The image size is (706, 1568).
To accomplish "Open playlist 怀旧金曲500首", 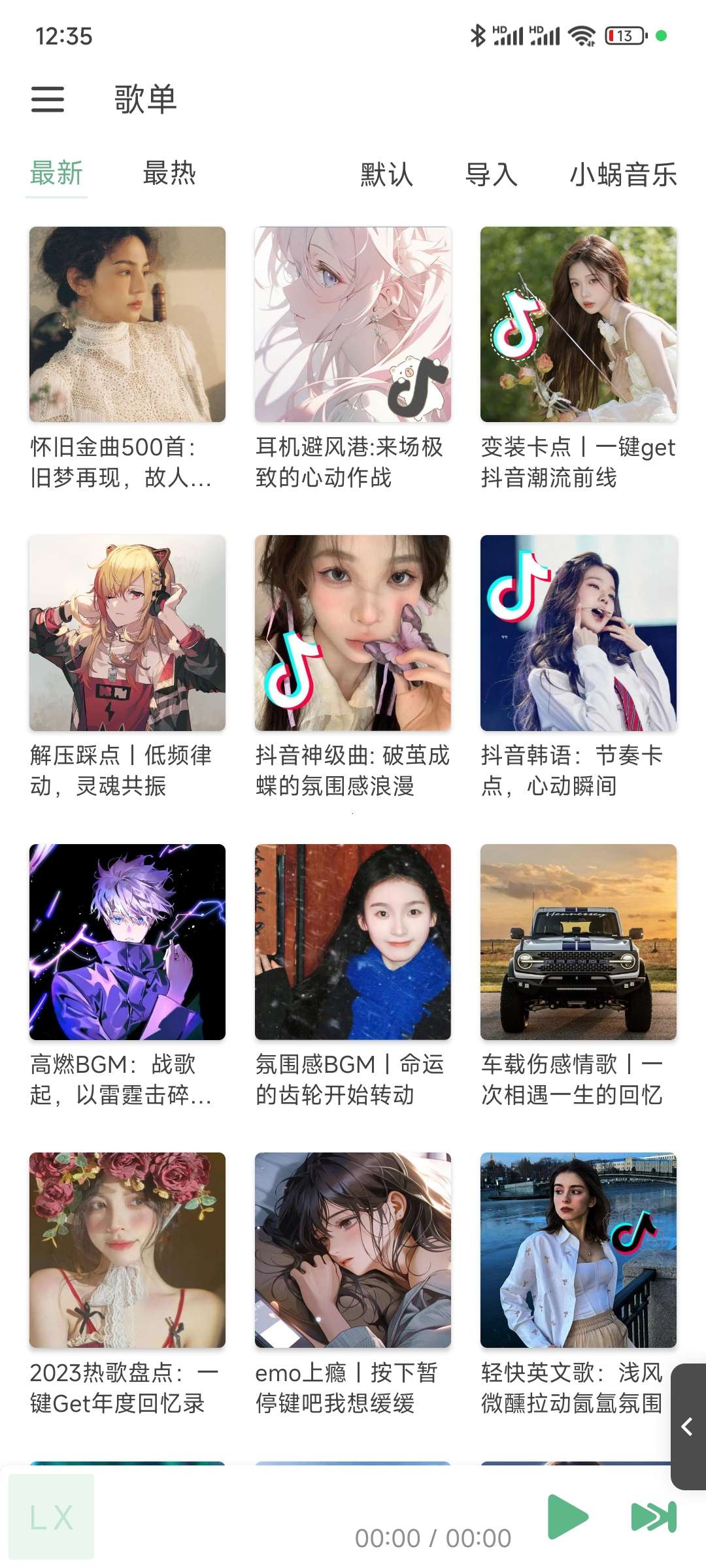I will (127, 325).
